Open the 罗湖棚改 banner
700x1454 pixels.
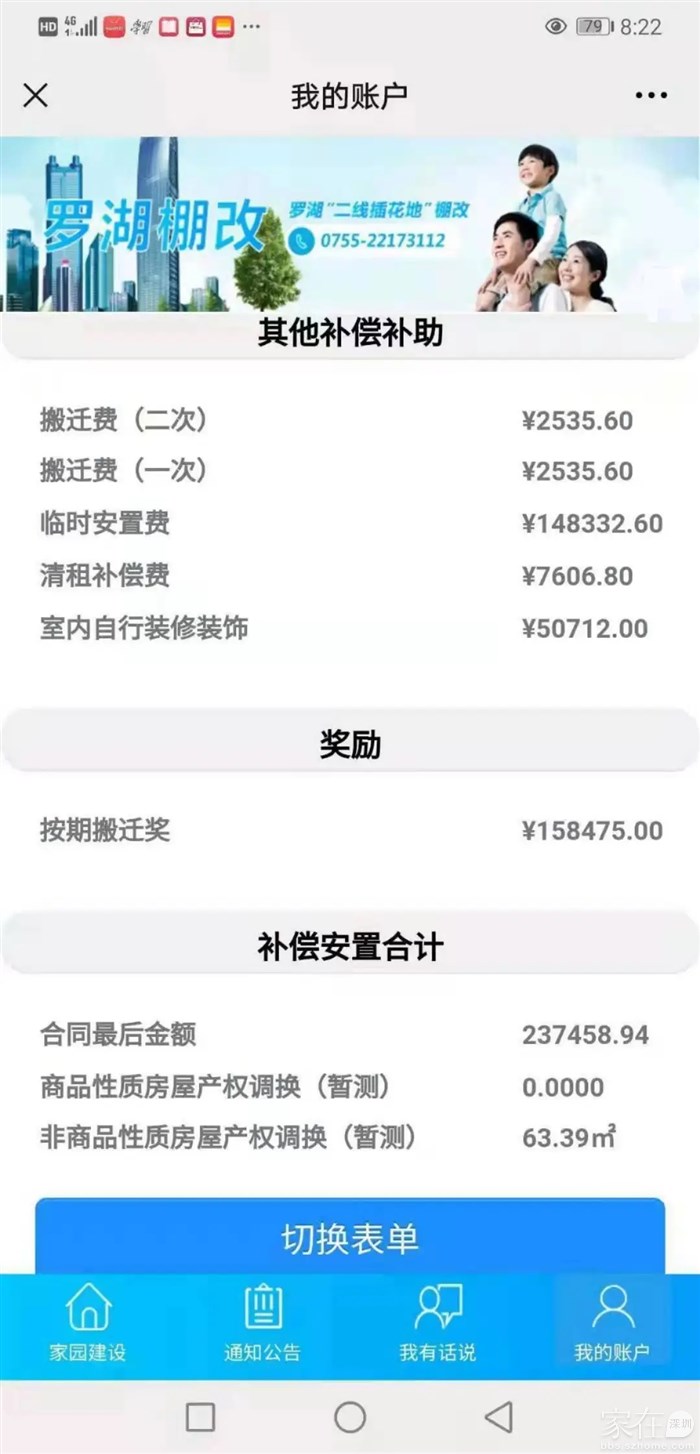click(350, 225)
